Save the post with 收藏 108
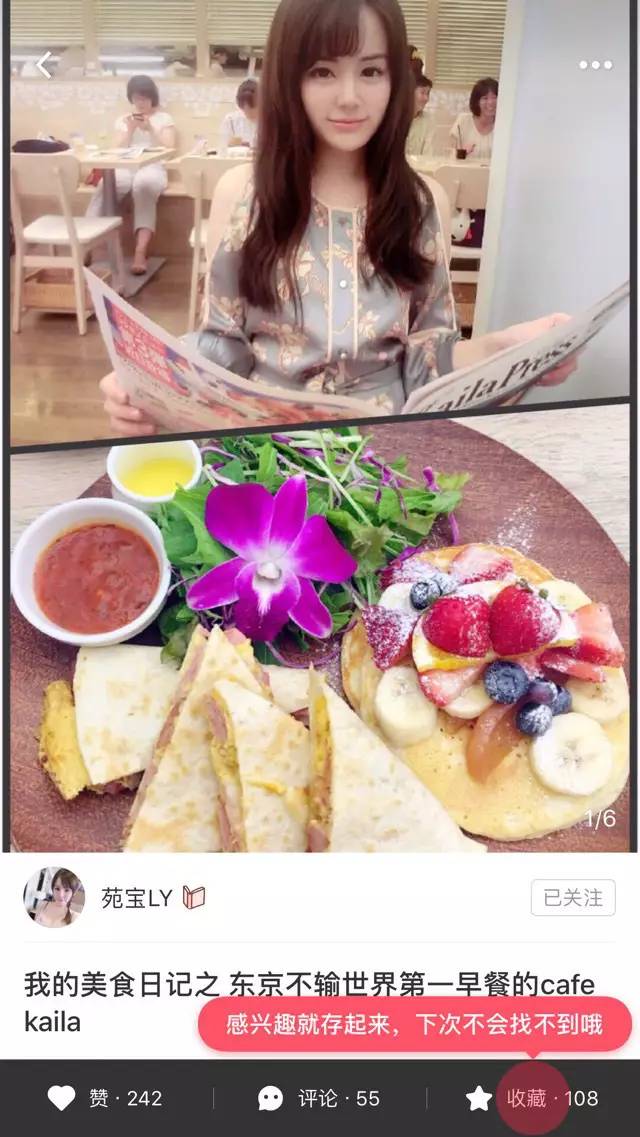This screenshot has height=1137, width=640. coord(532,1098)
